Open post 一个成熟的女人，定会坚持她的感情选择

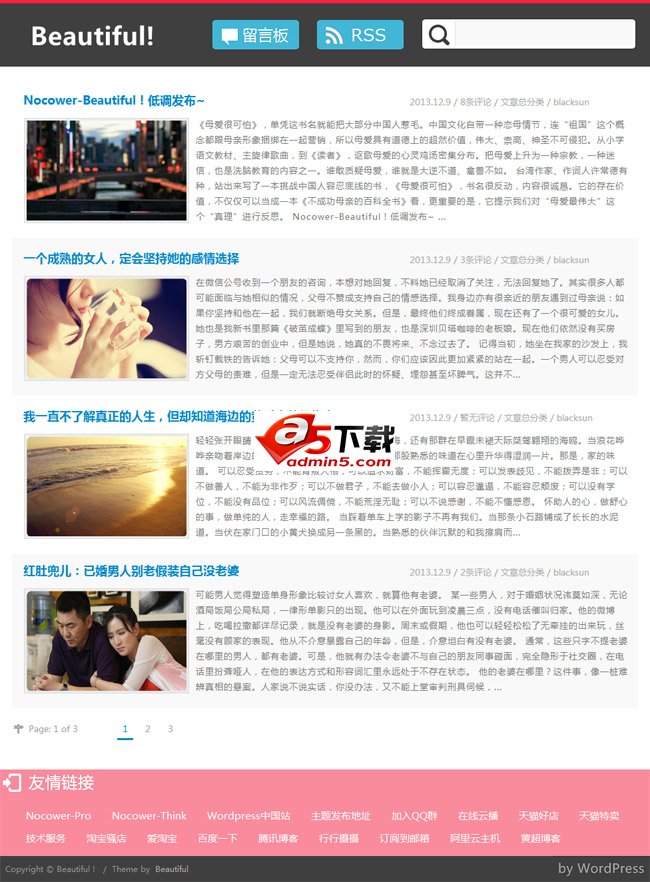[x=131, y=258]
